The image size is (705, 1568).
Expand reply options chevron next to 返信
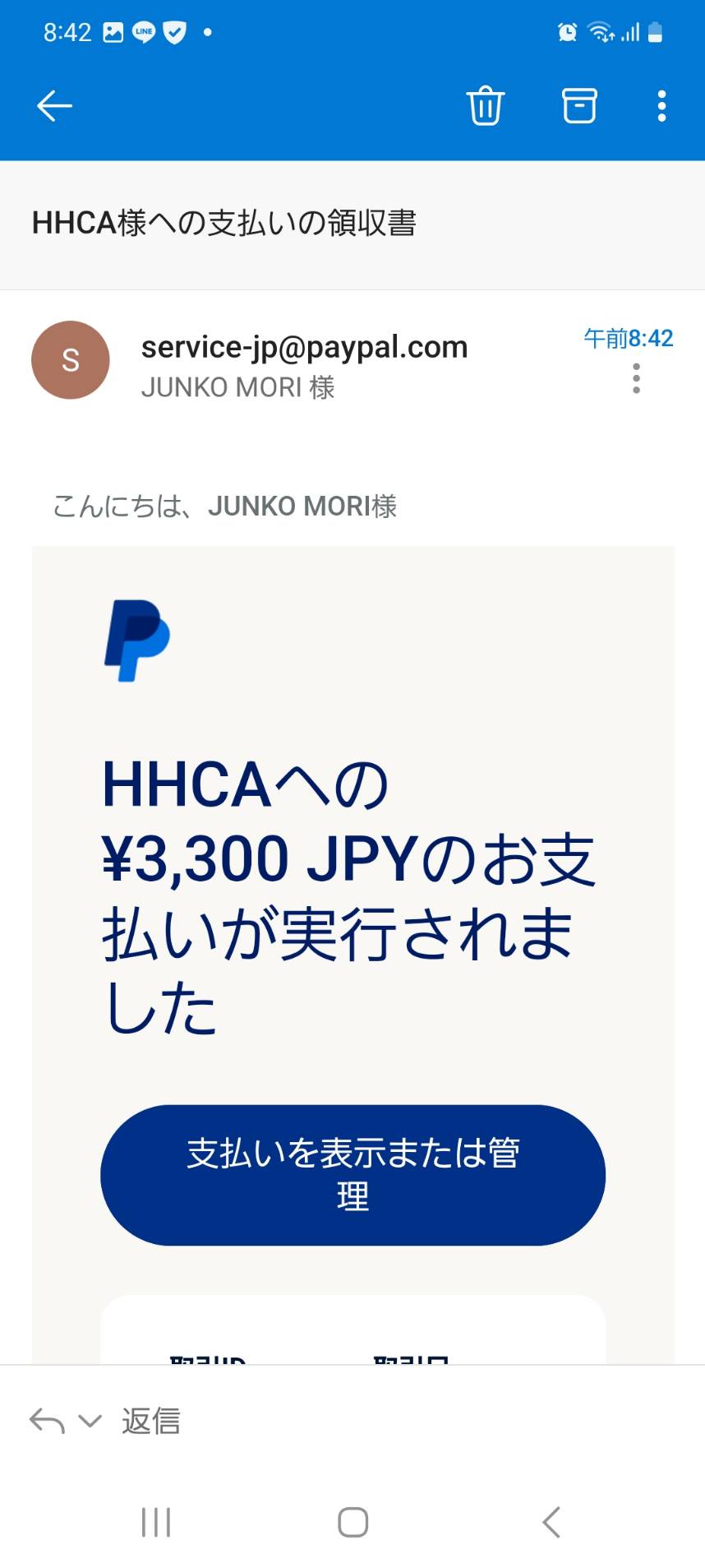[x=90, y=1421]
